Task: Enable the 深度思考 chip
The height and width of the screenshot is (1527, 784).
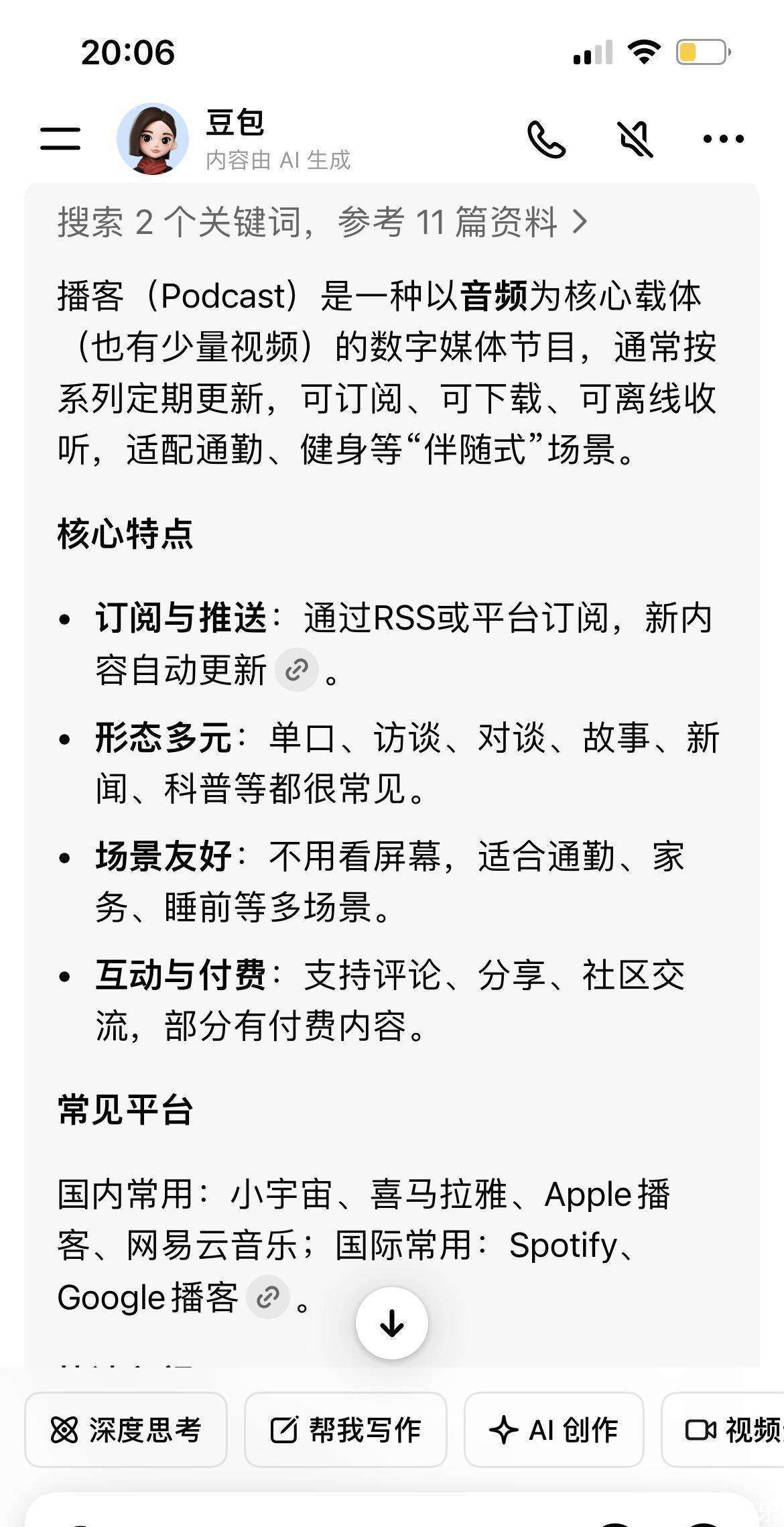Action: click(126, 1430)
